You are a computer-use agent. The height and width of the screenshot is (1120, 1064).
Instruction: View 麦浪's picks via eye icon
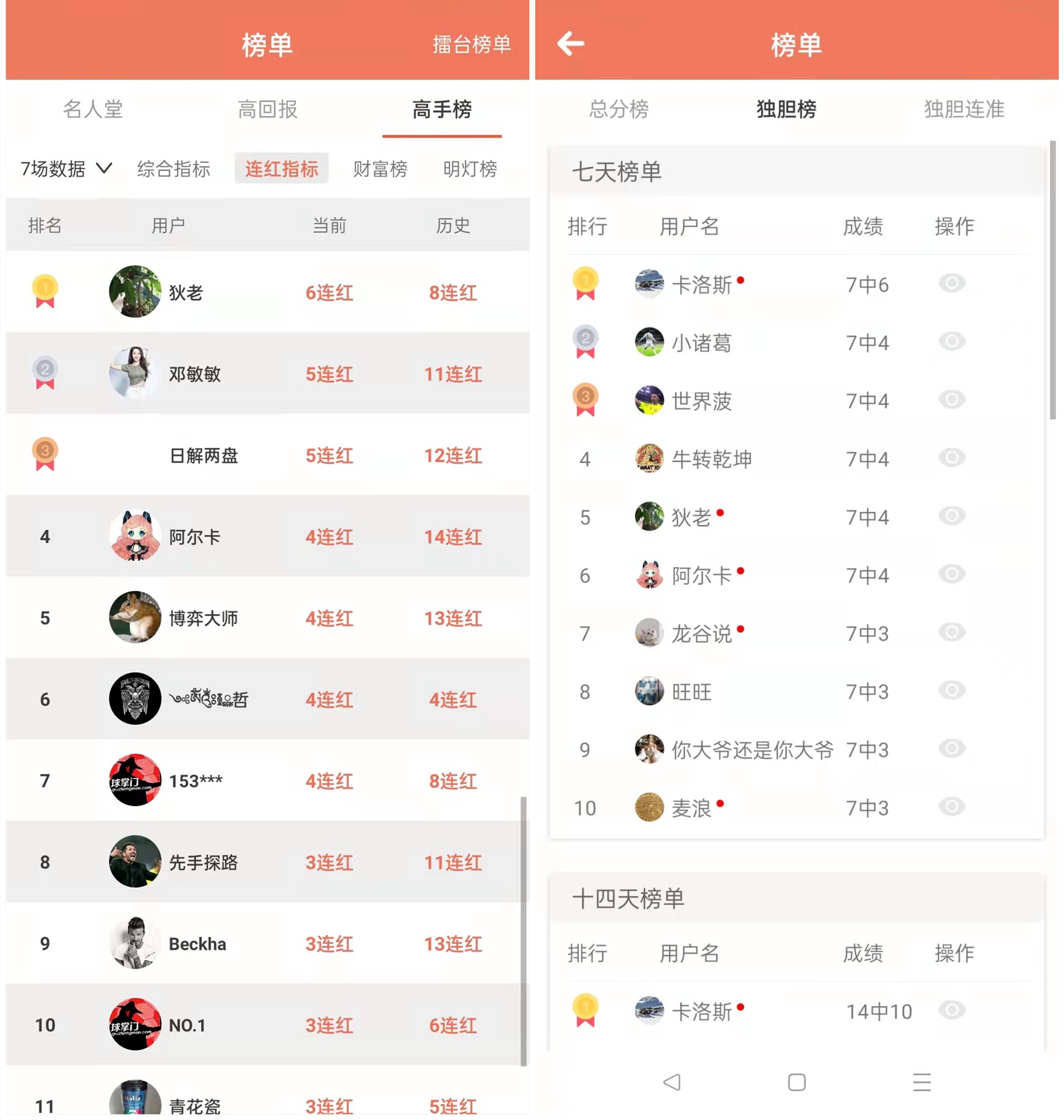click(952, 807)
